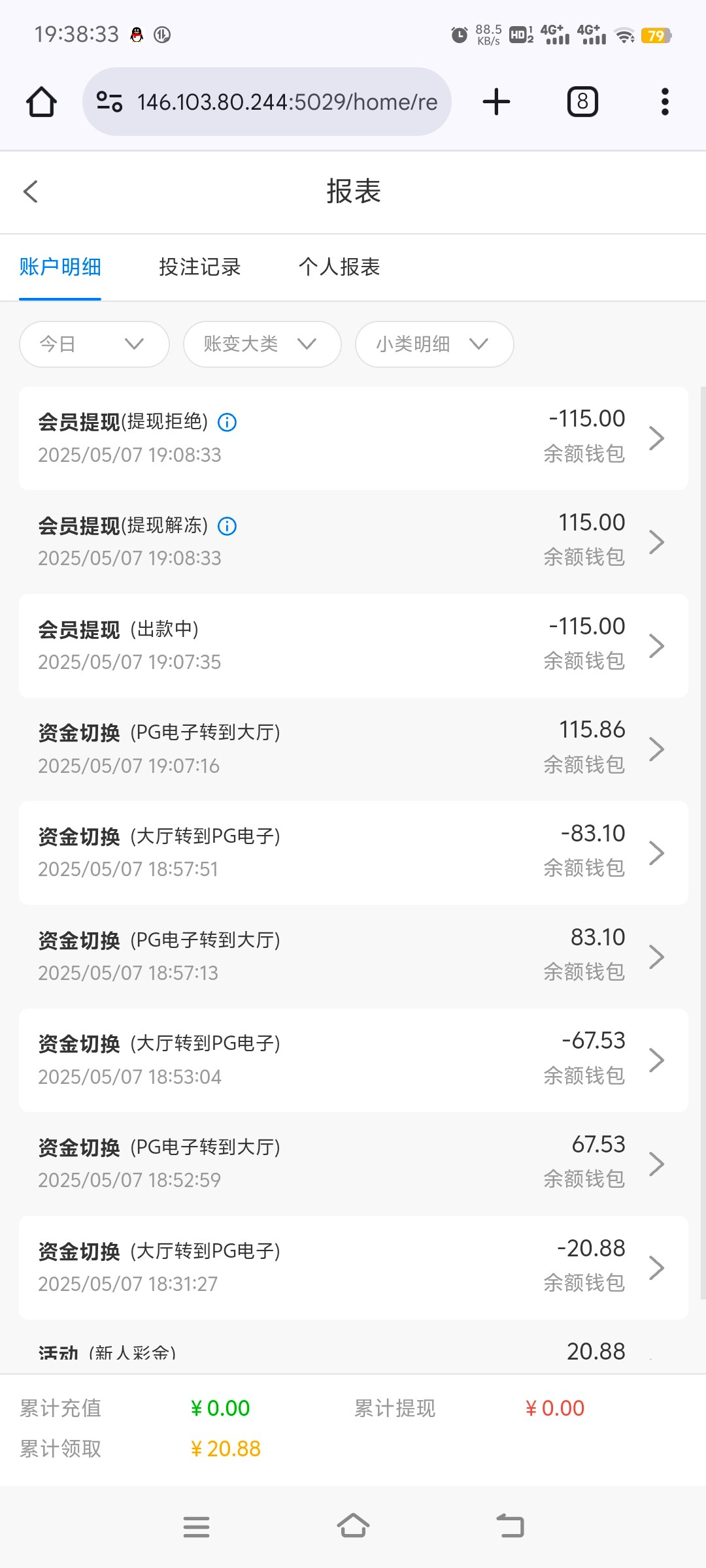
Task: Open the tab switcher showing 8
Action: [582, 102]
